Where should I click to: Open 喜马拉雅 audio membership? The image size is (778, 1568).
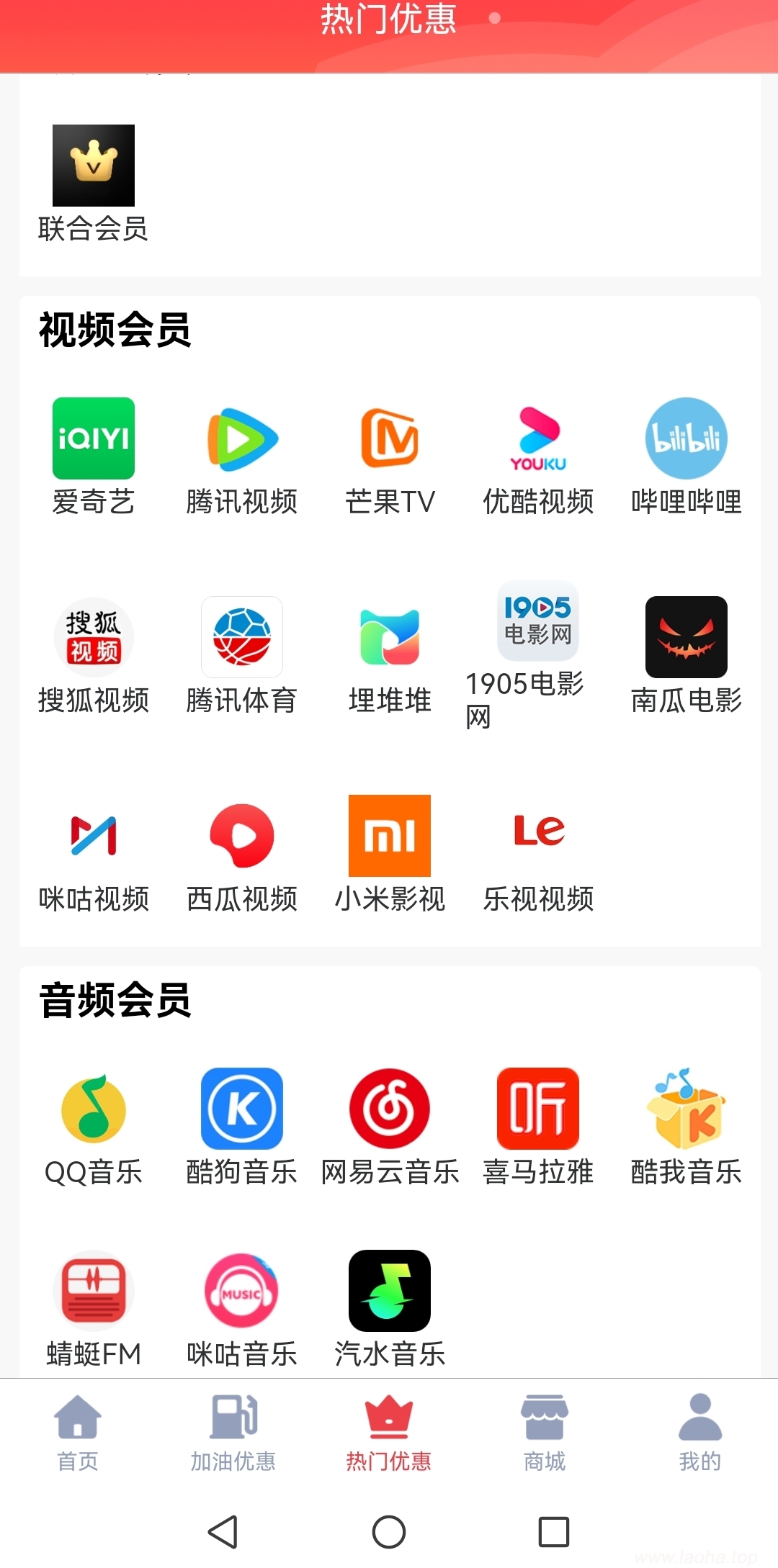tap(538, 1127)
